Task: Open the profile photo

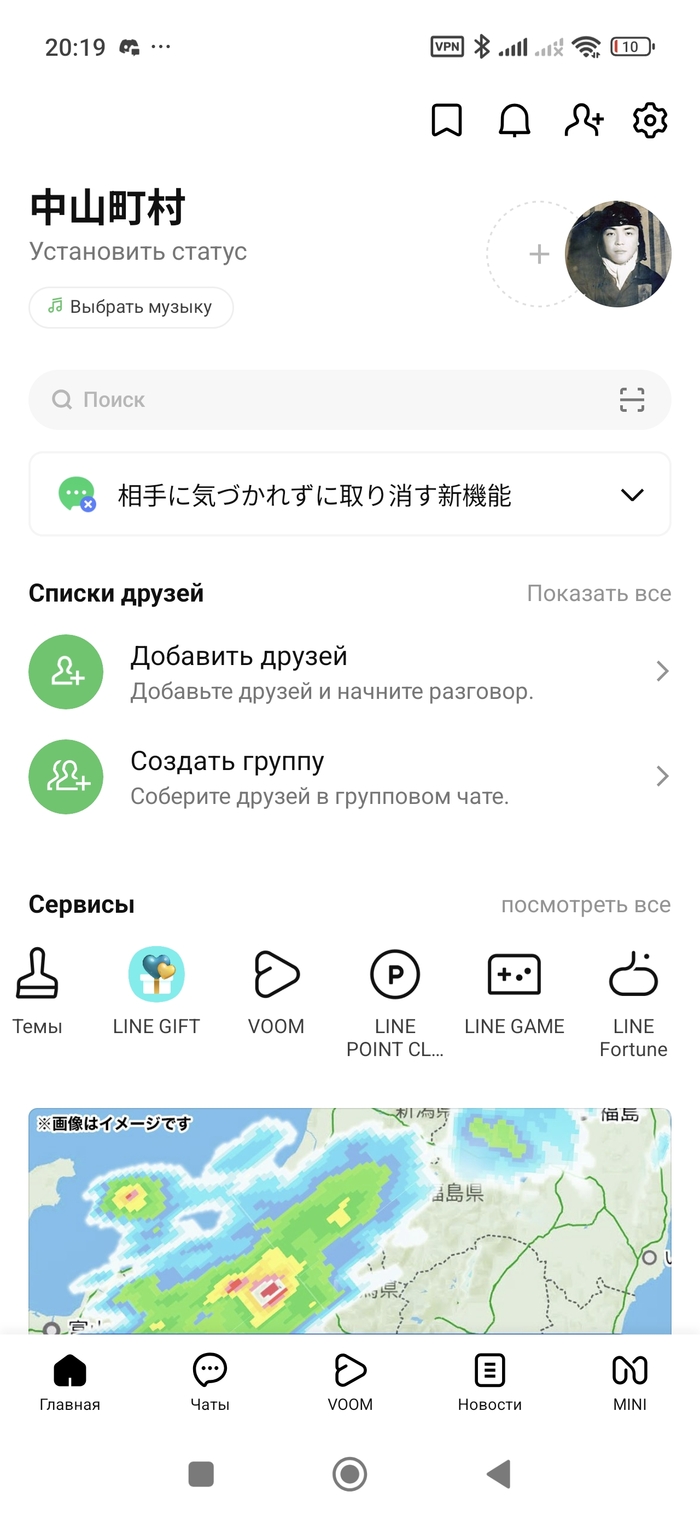Action: pos(618,254)
